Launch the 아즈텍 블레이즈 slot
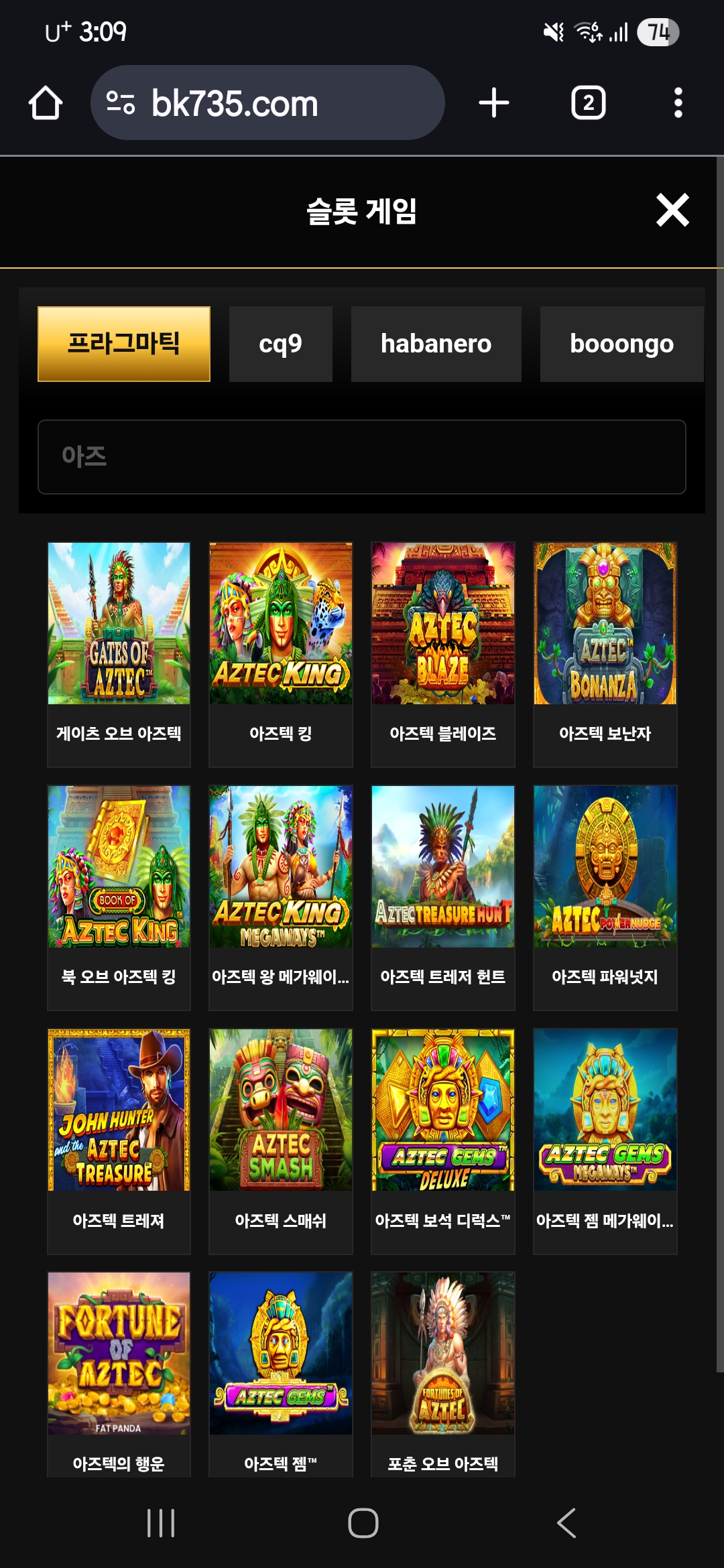 click(x=443, y=624)
